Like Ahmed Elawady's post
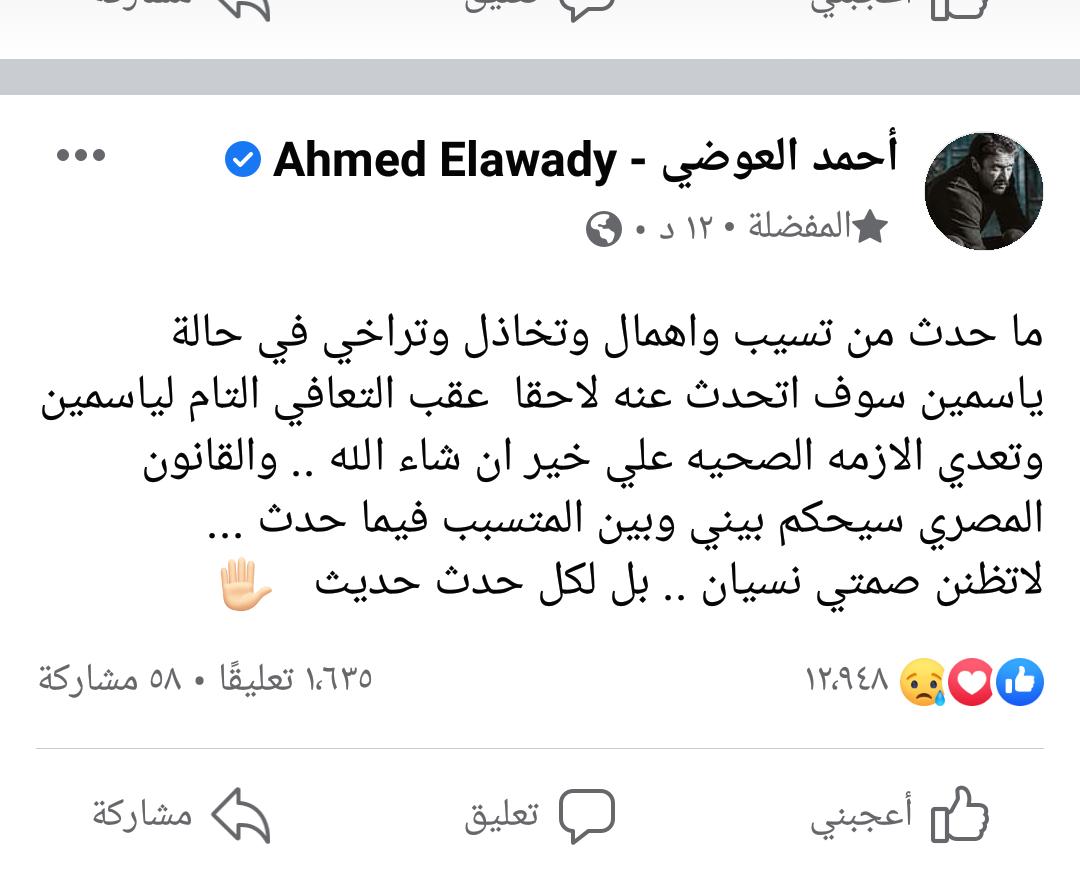 (900, 815)
